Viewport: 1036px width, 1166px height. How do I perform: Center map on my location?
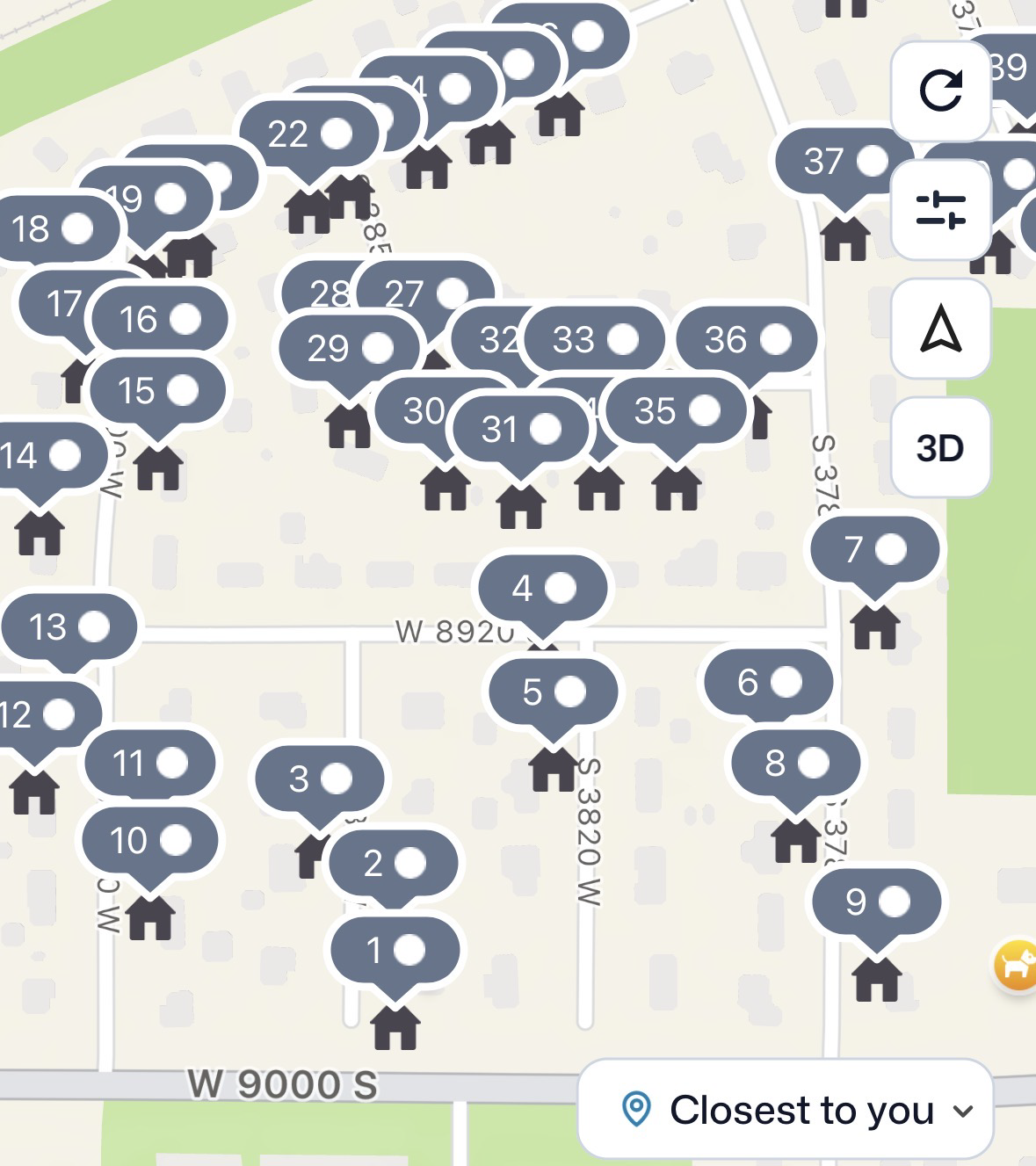940,329
